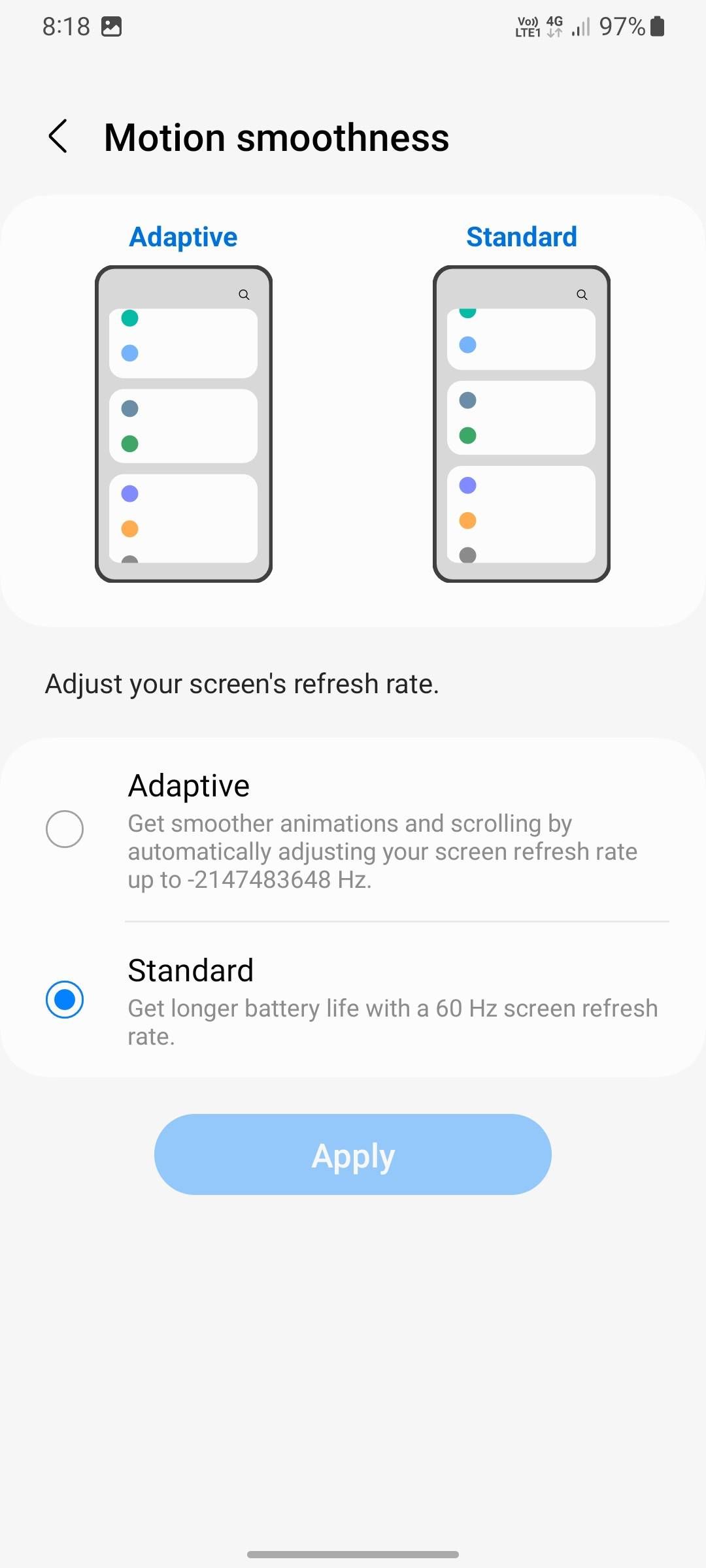This screenshot has width=706, height=1568.
Task: Click the Adaptive phone preview illustration
Action: pos(183,423)
